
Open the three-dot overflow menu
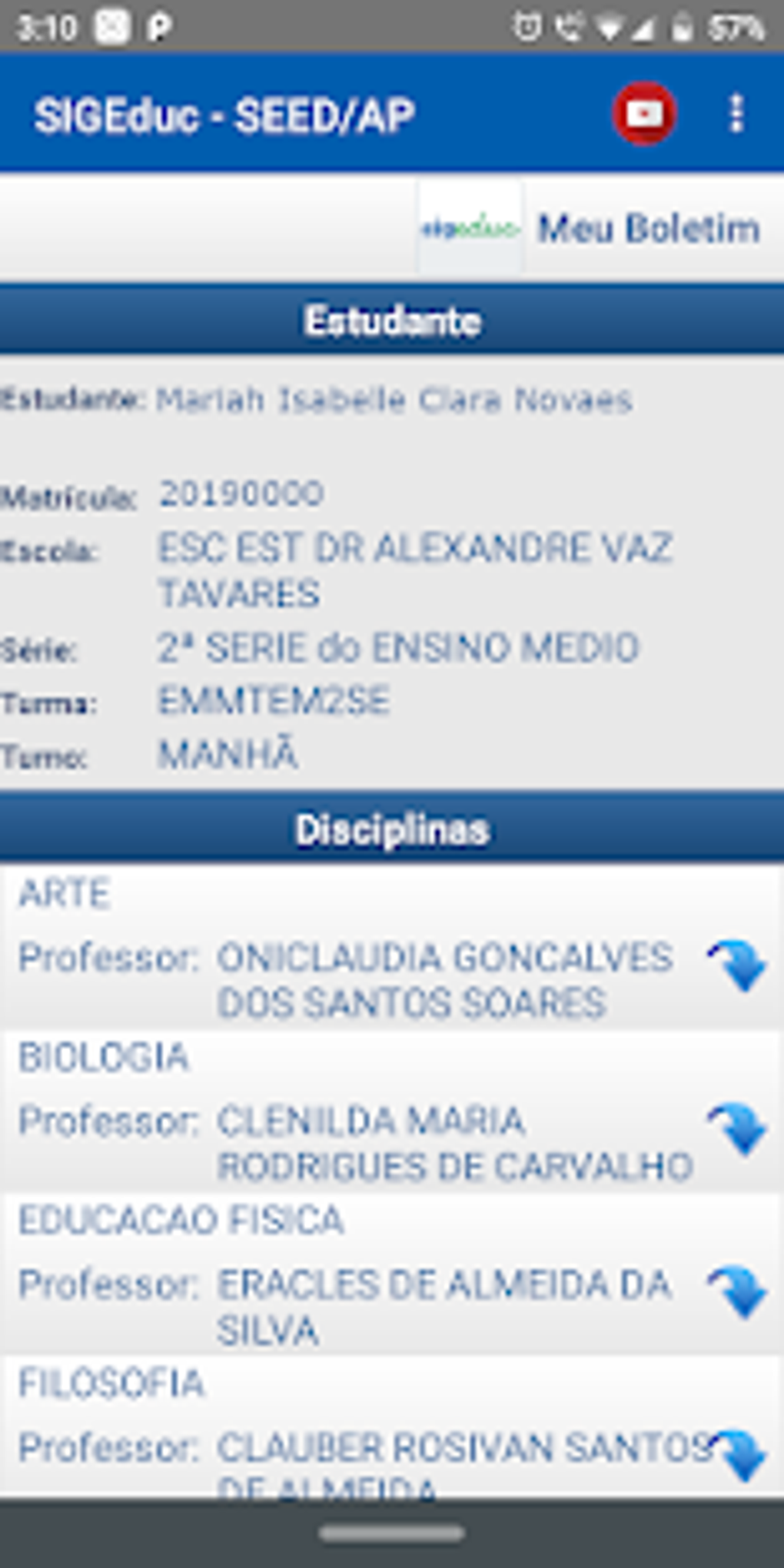[736, 114]
